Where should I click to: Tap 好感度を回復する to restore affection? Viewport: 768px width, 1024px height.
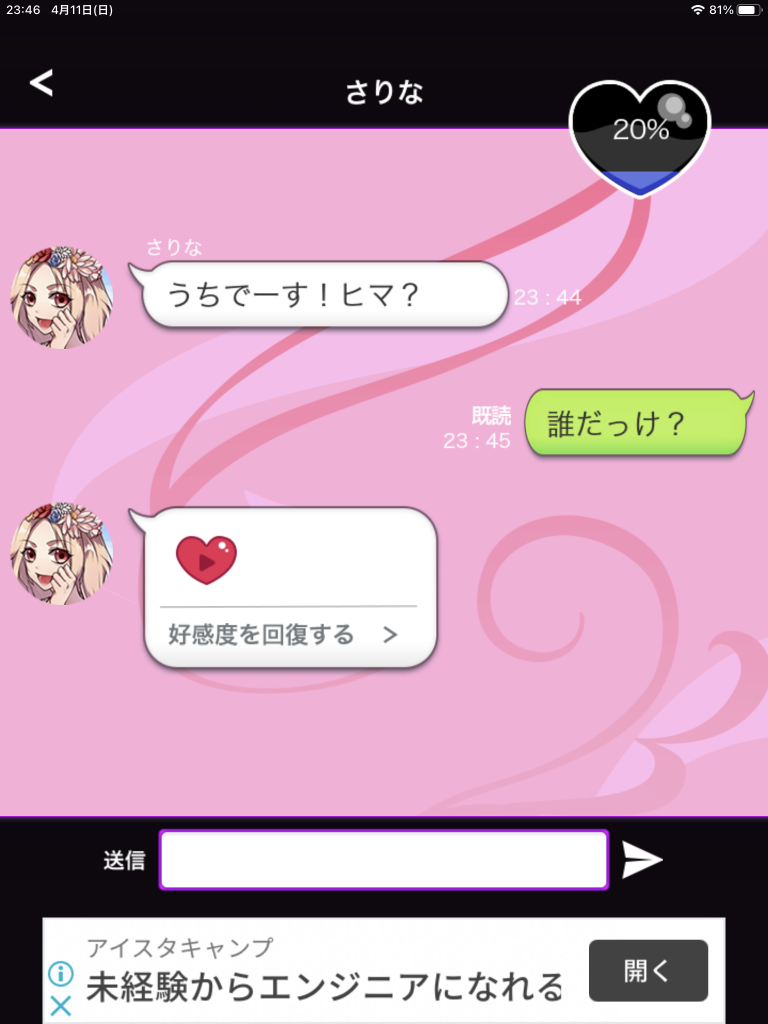pyautogui.click(x=283, y=635)
